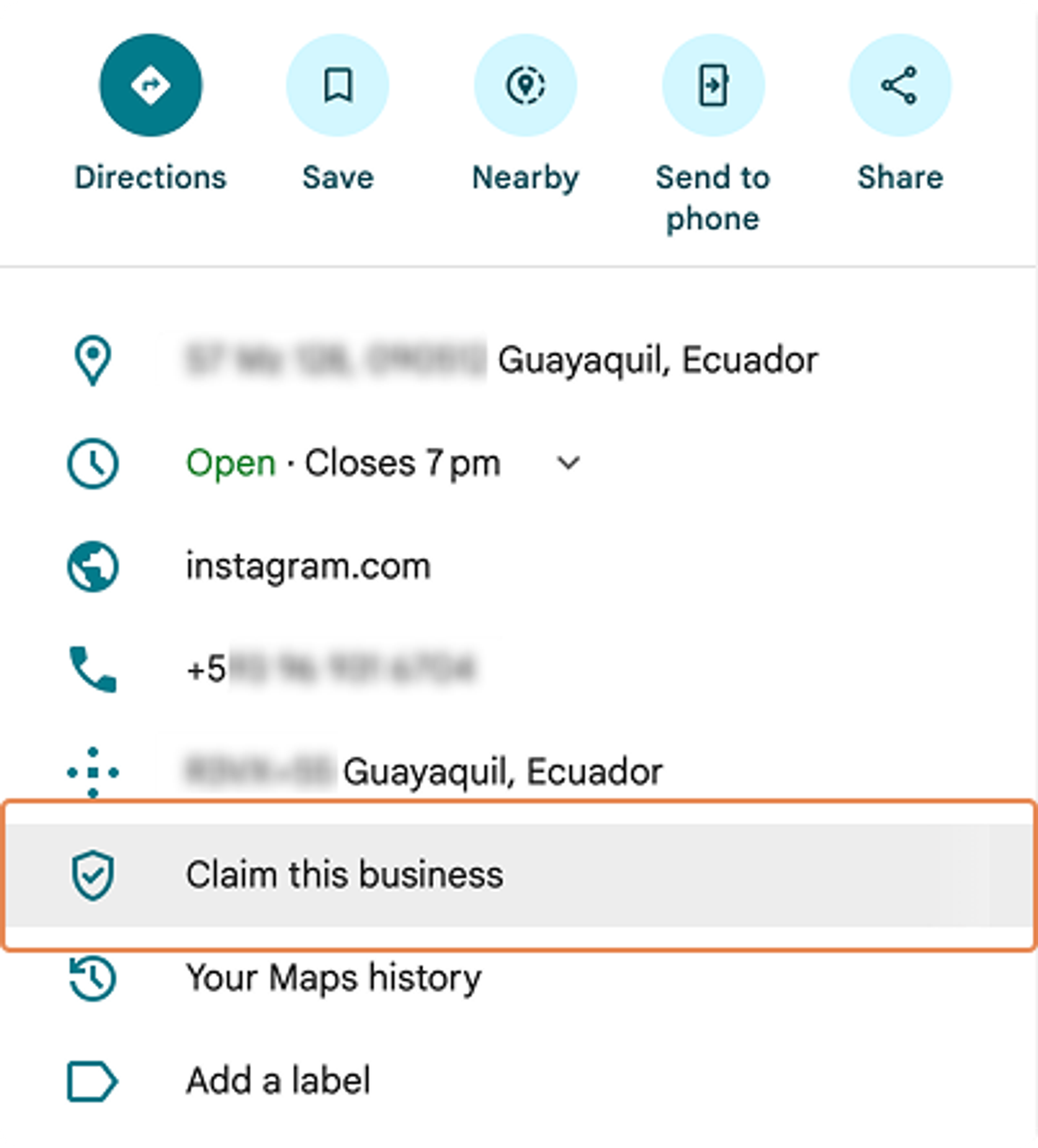Get directions to this place
The width and height of the screenshot is (1038, 1148).
(151, 86)
